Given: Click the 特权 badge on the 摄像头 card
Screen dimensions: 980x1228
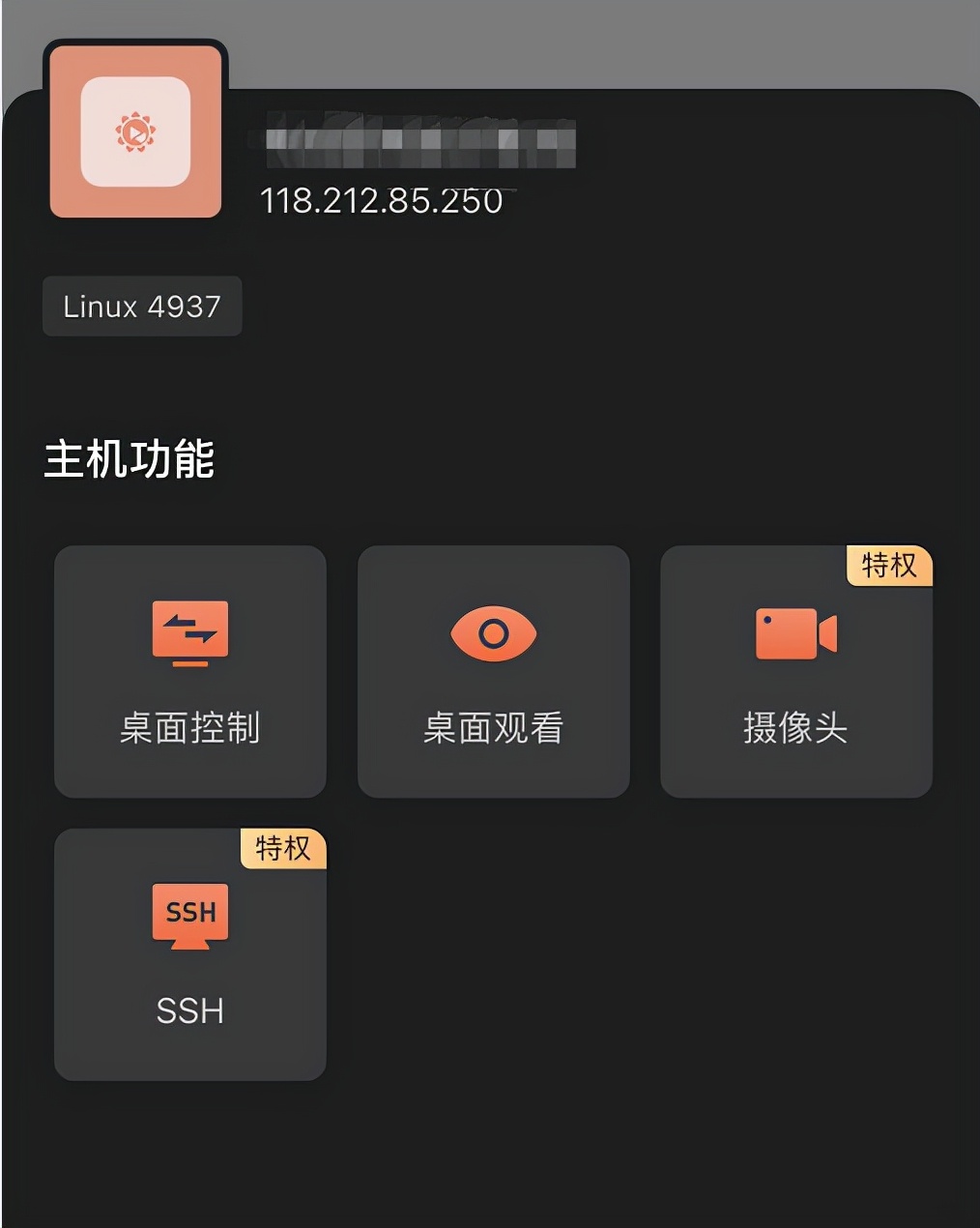Looking at the screenshot, I should [x=887, y=567].
